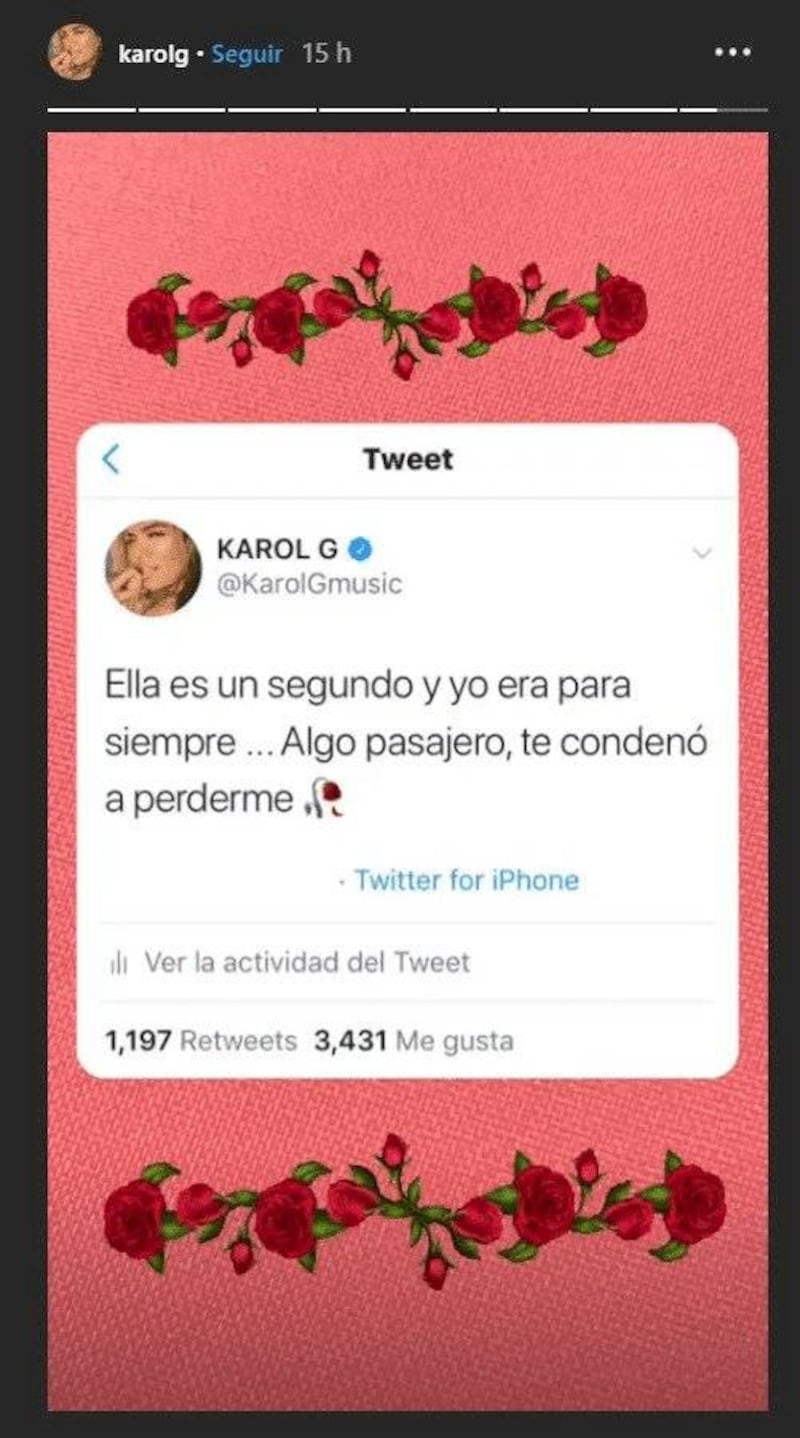The width and height of the screenshot is (800, 1438).
Task: Open karolg's profile picture
Action: point(74,52)
